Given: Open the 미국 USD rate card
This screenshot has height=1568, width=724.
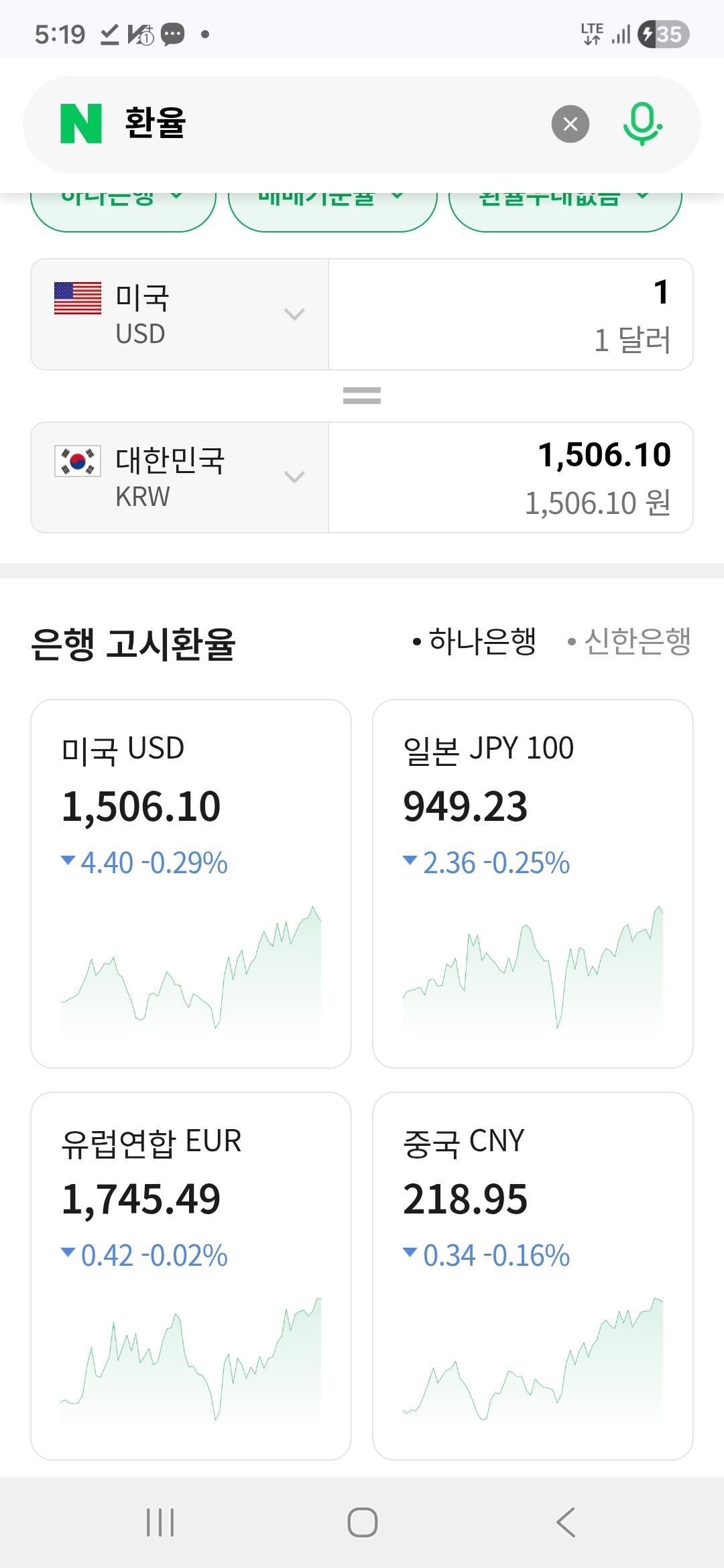Looking at the screenshot, I should (x=191, y=883).
